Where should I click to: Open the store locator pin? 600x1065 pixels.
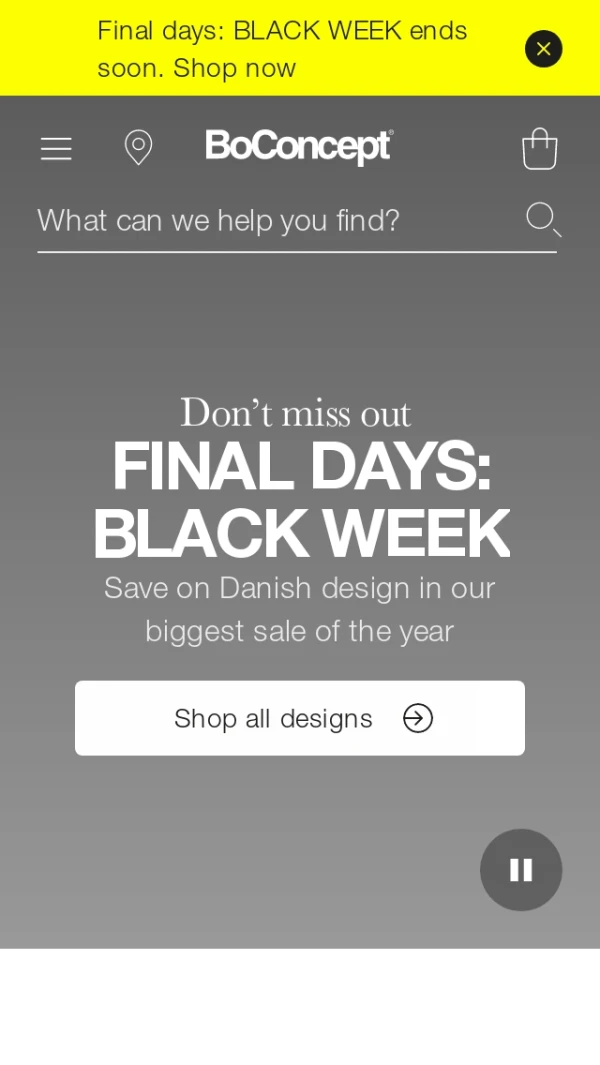tap(138, 148)
